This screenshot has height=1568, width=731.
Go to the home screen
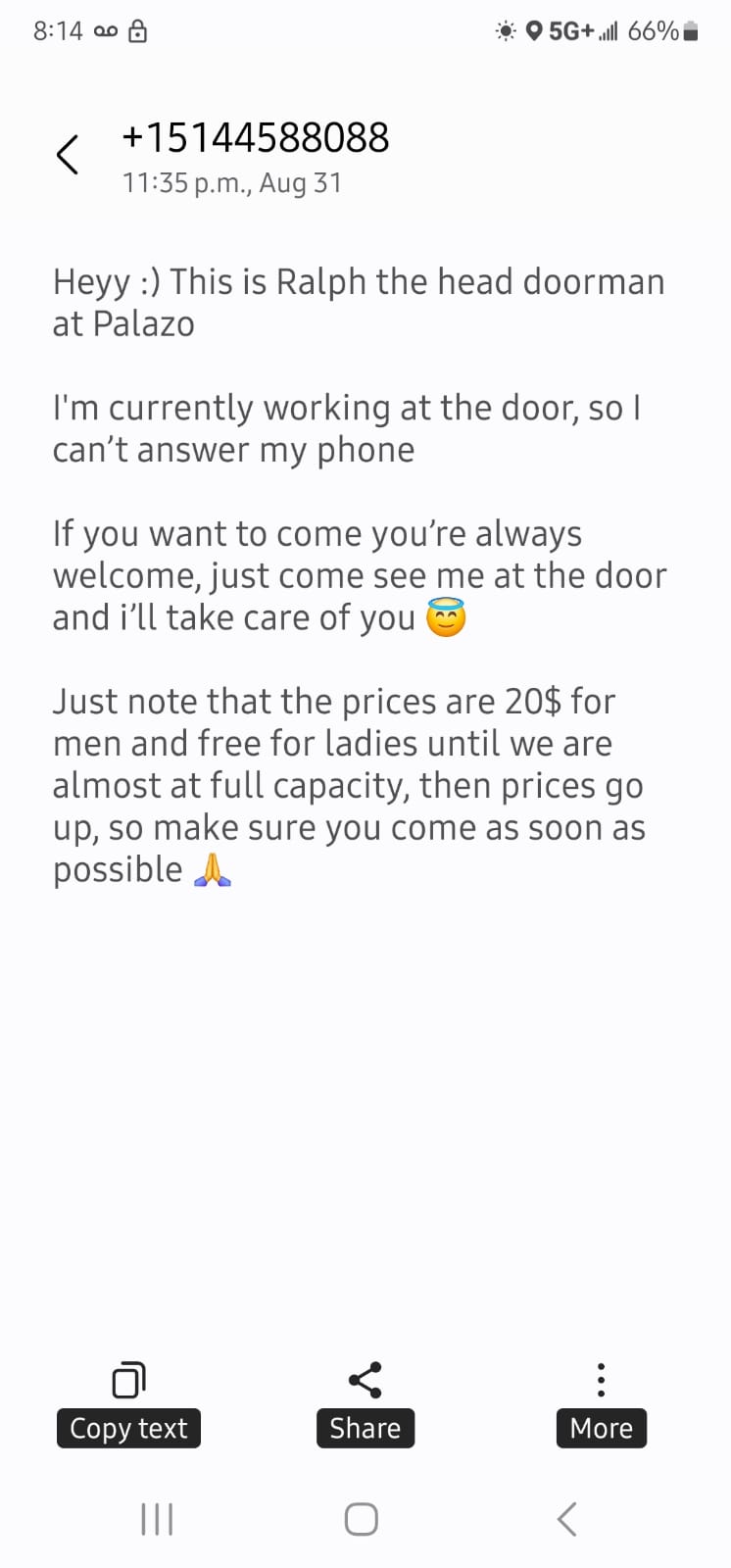(362, 1520)
